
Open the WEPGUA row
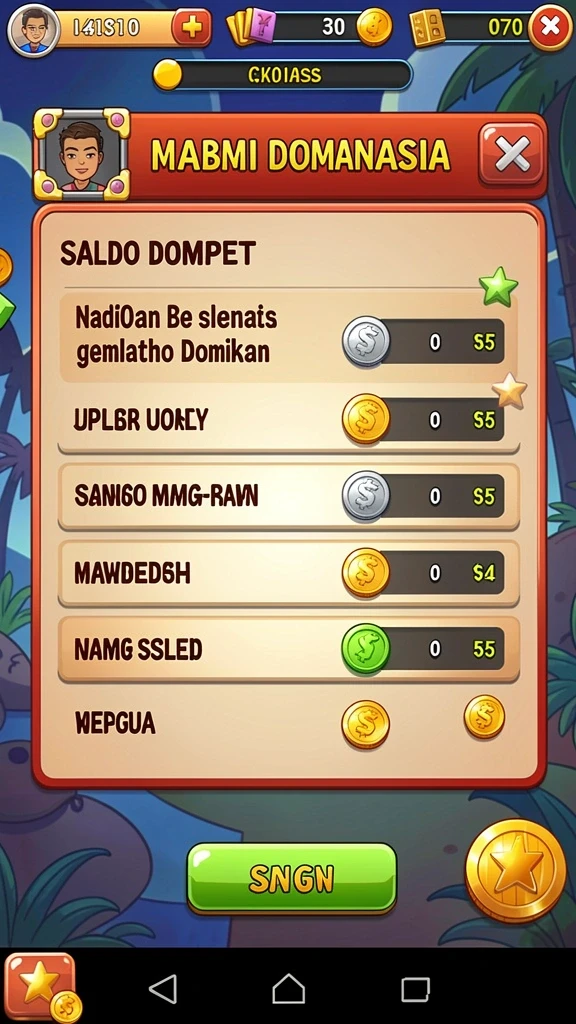[289, 723]
